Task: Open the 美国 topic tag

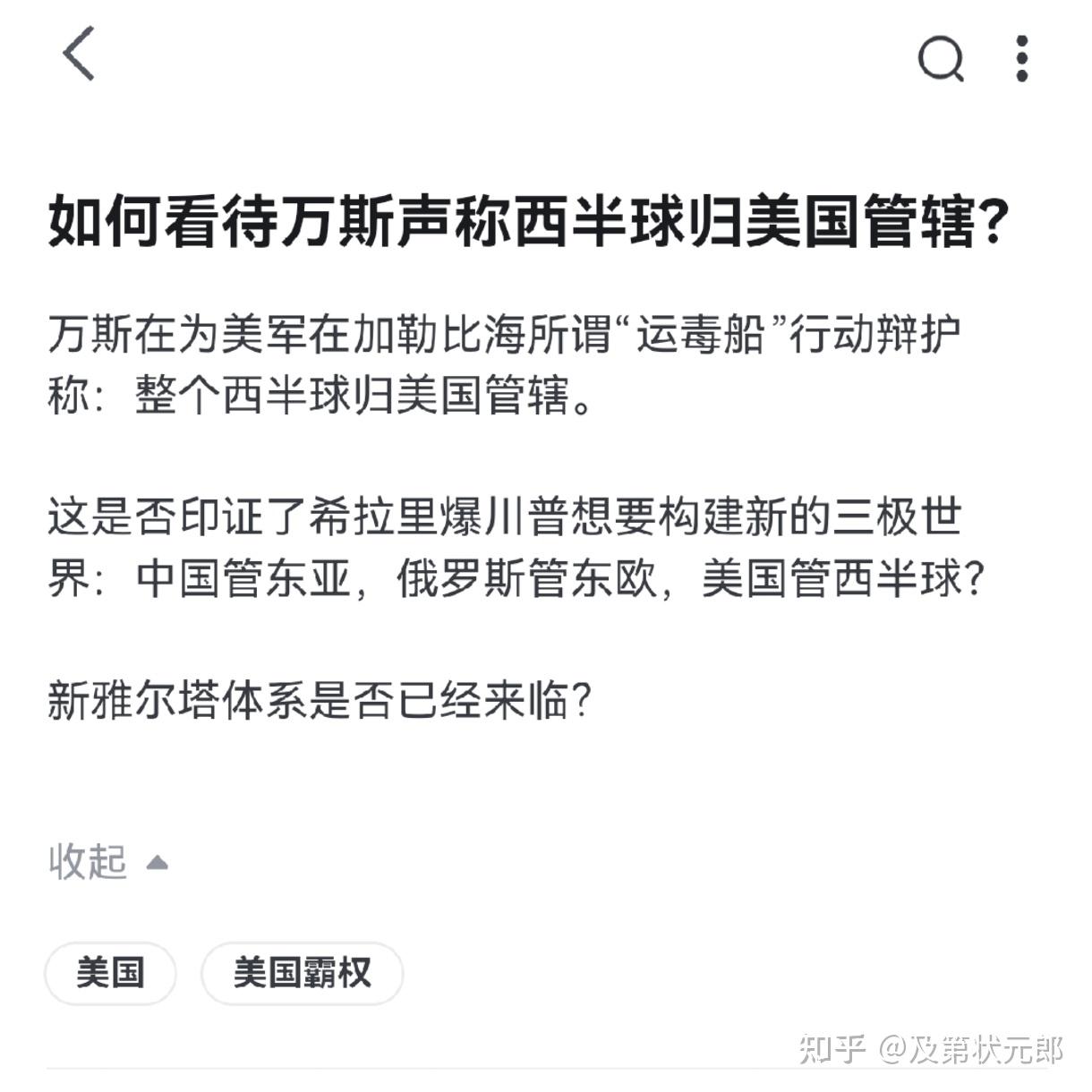Action: click(110, 972)
